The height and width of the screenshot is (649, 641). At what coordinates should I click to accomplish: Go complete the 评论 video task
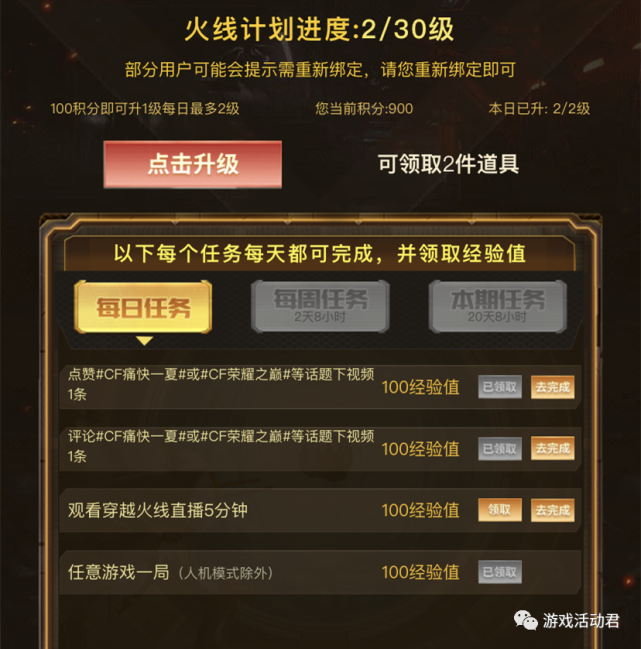click(552, 449)
